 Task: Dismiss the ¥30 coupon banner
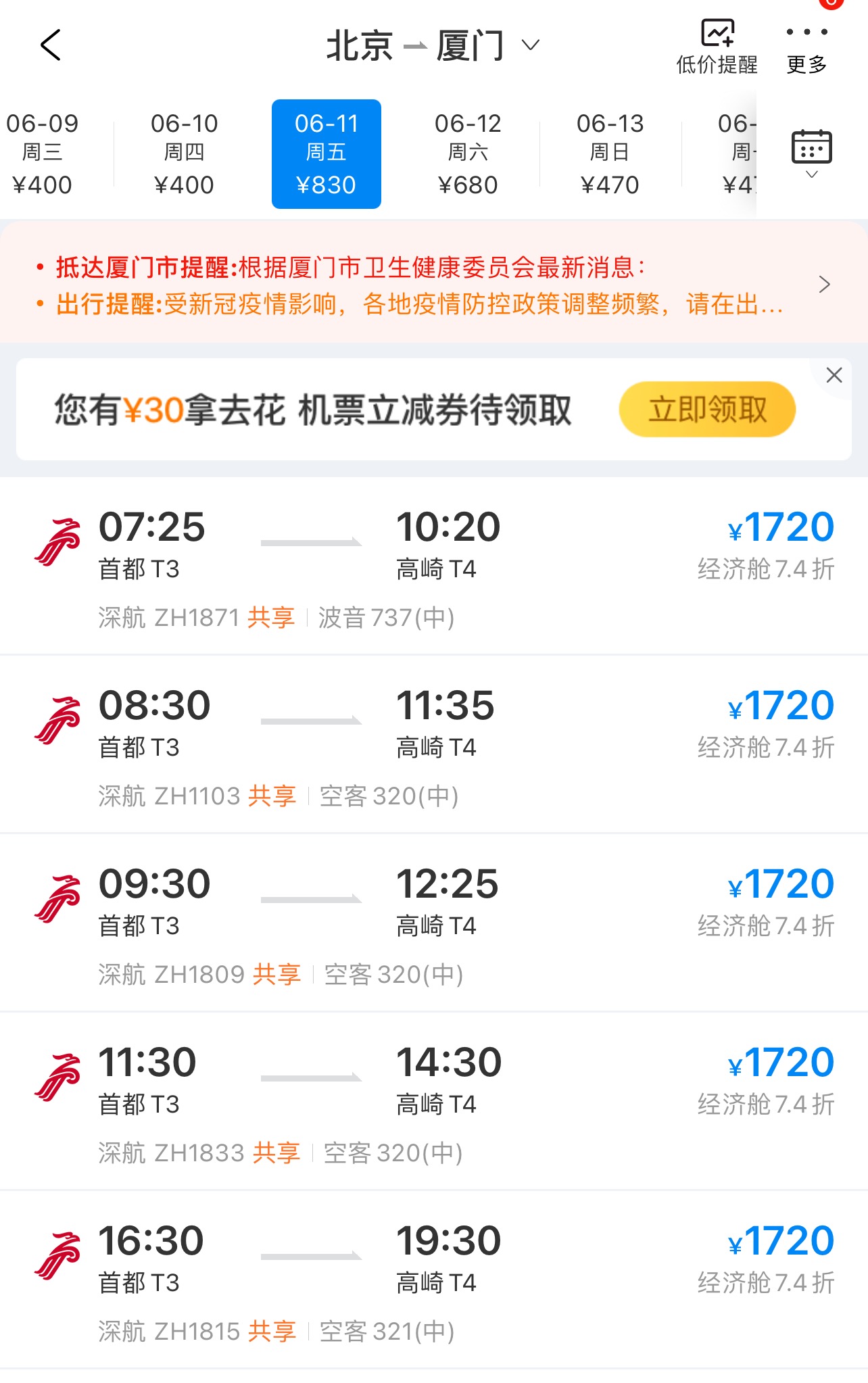[834, 375]
